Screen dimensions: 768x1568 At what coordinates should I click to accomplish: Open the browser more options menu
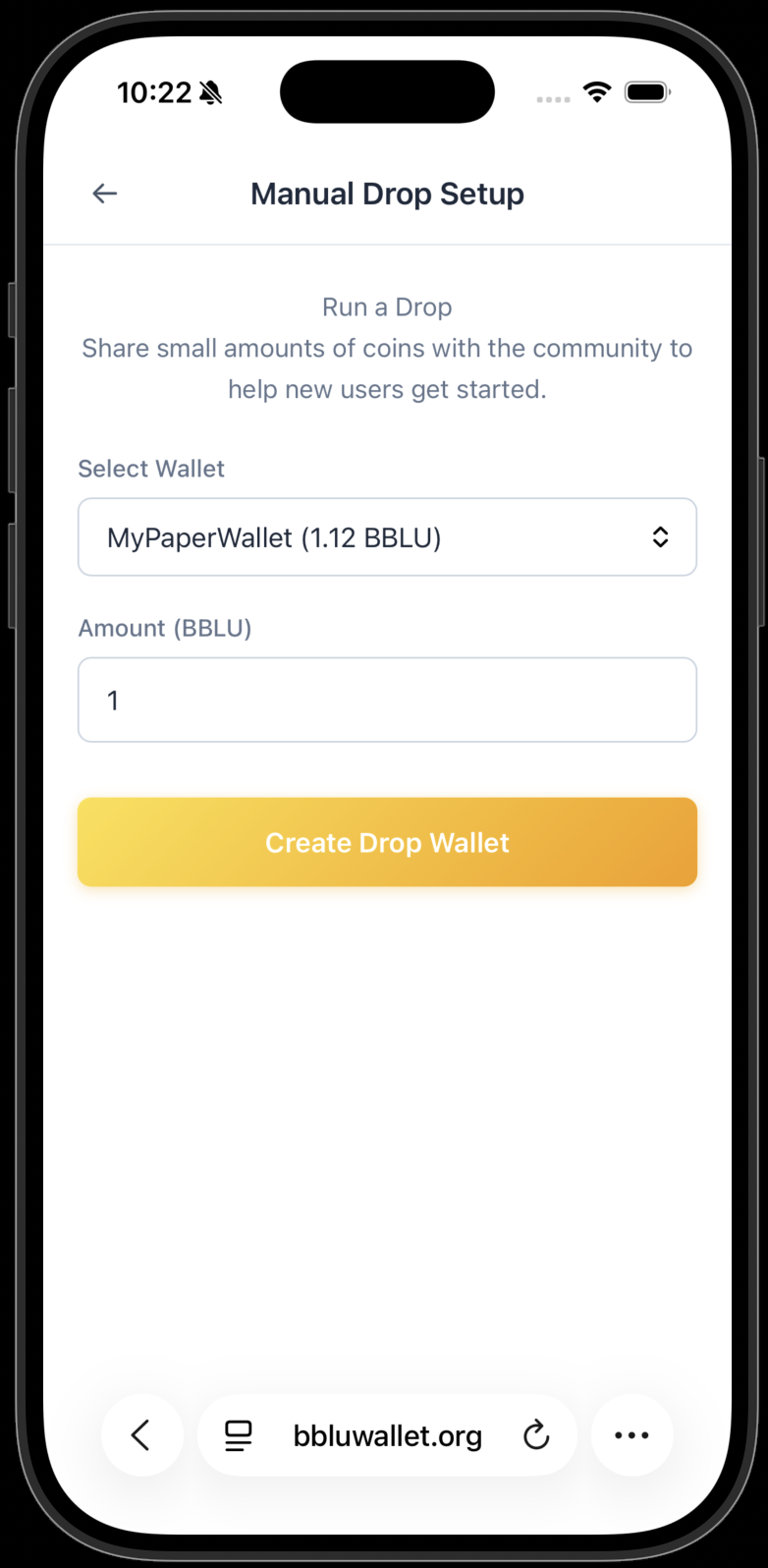click(x=631, y=1435)
